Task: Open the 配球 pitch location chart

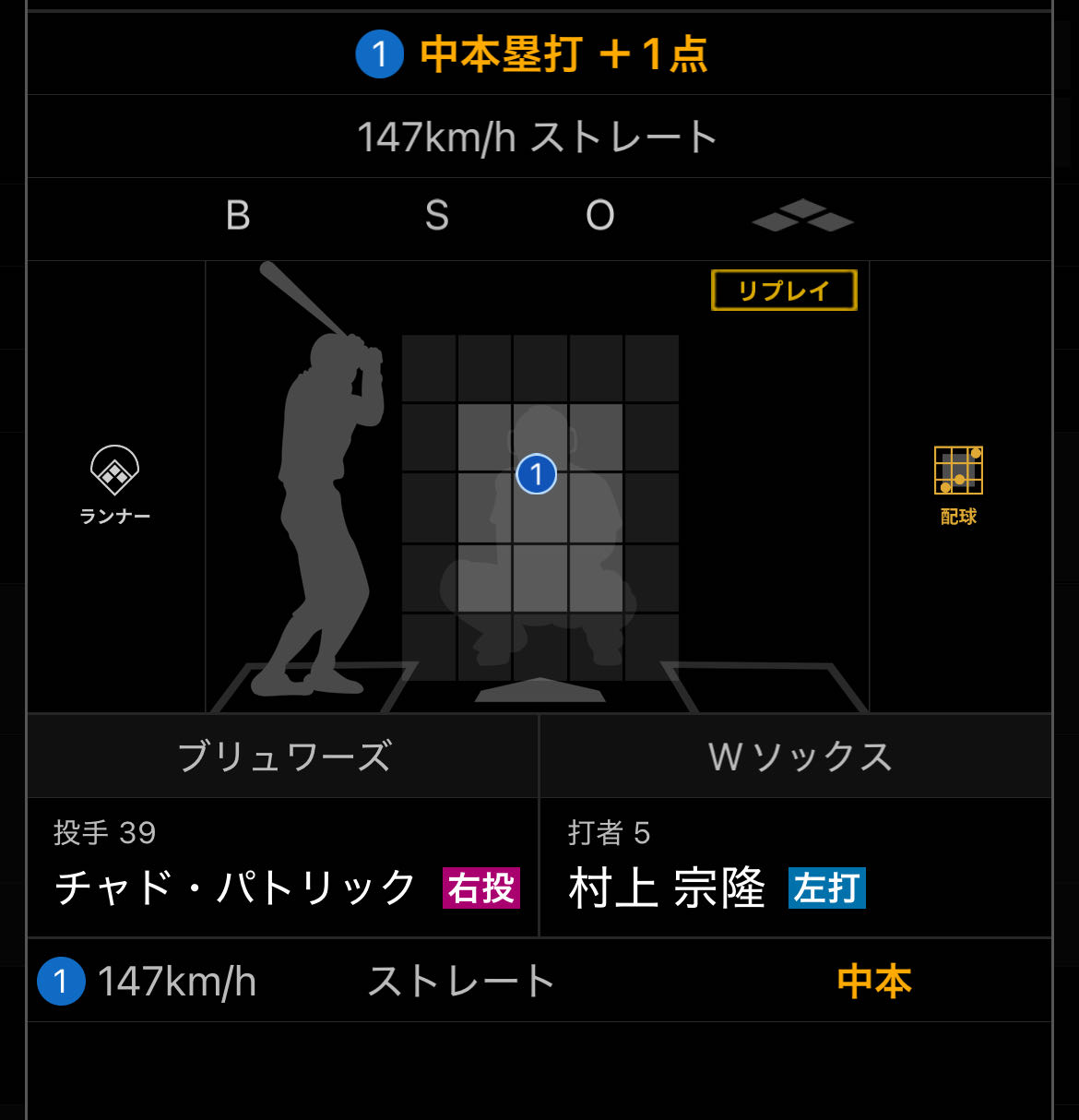Action: click(958, 484)
